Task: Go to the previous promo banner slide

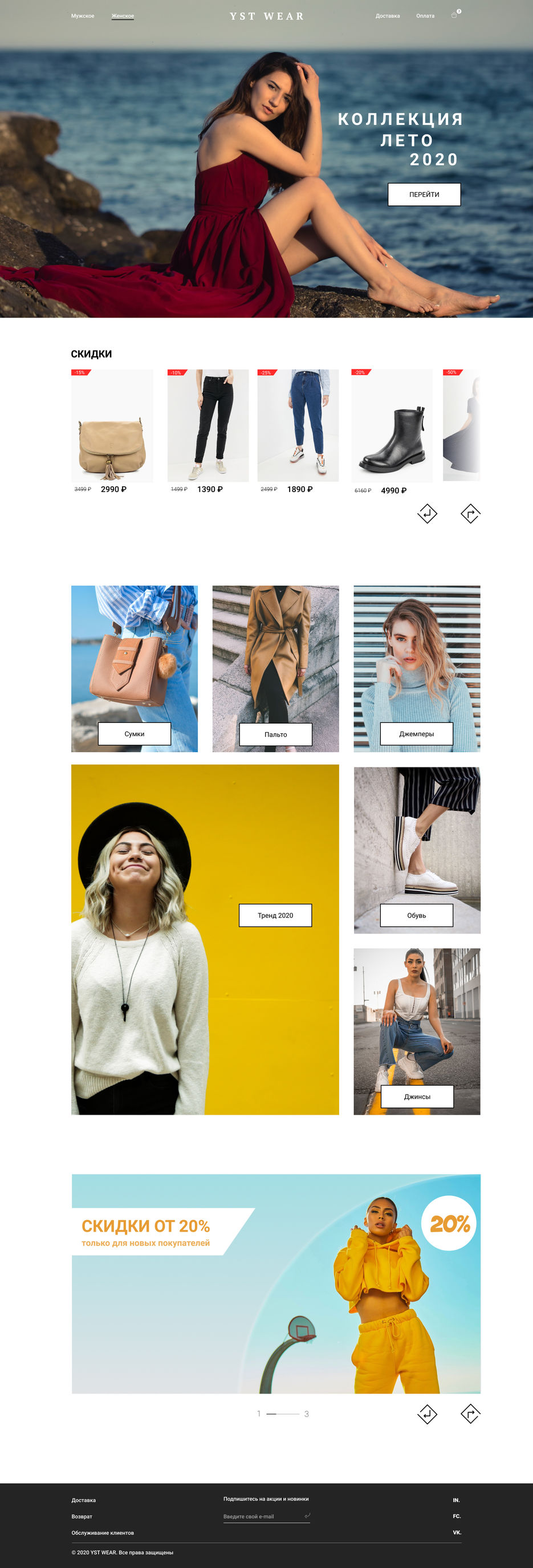Action: pyautogui.click(x=427, y=1413)
